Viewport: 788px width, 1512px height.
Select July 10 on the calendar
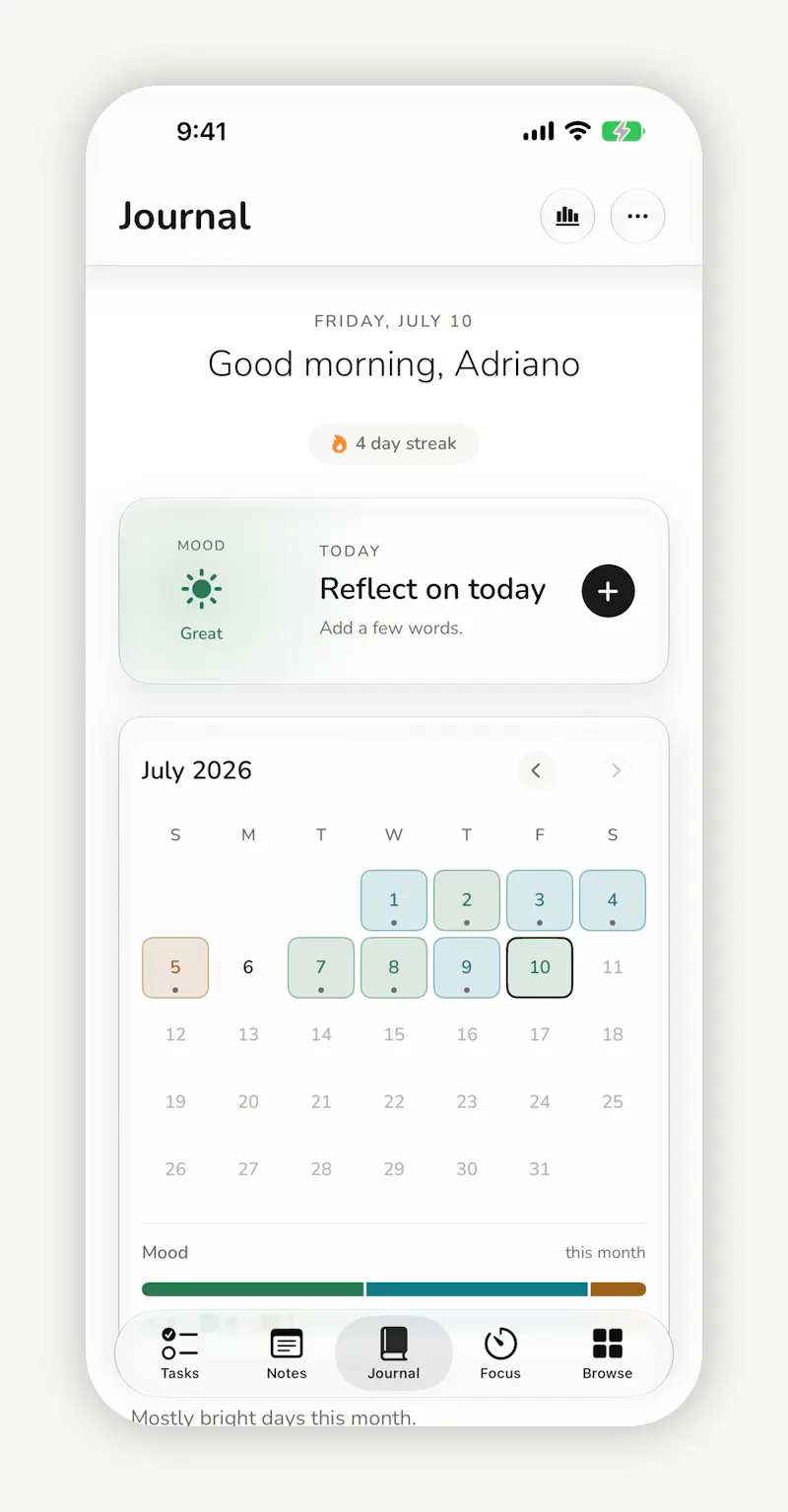click(540, 967)
